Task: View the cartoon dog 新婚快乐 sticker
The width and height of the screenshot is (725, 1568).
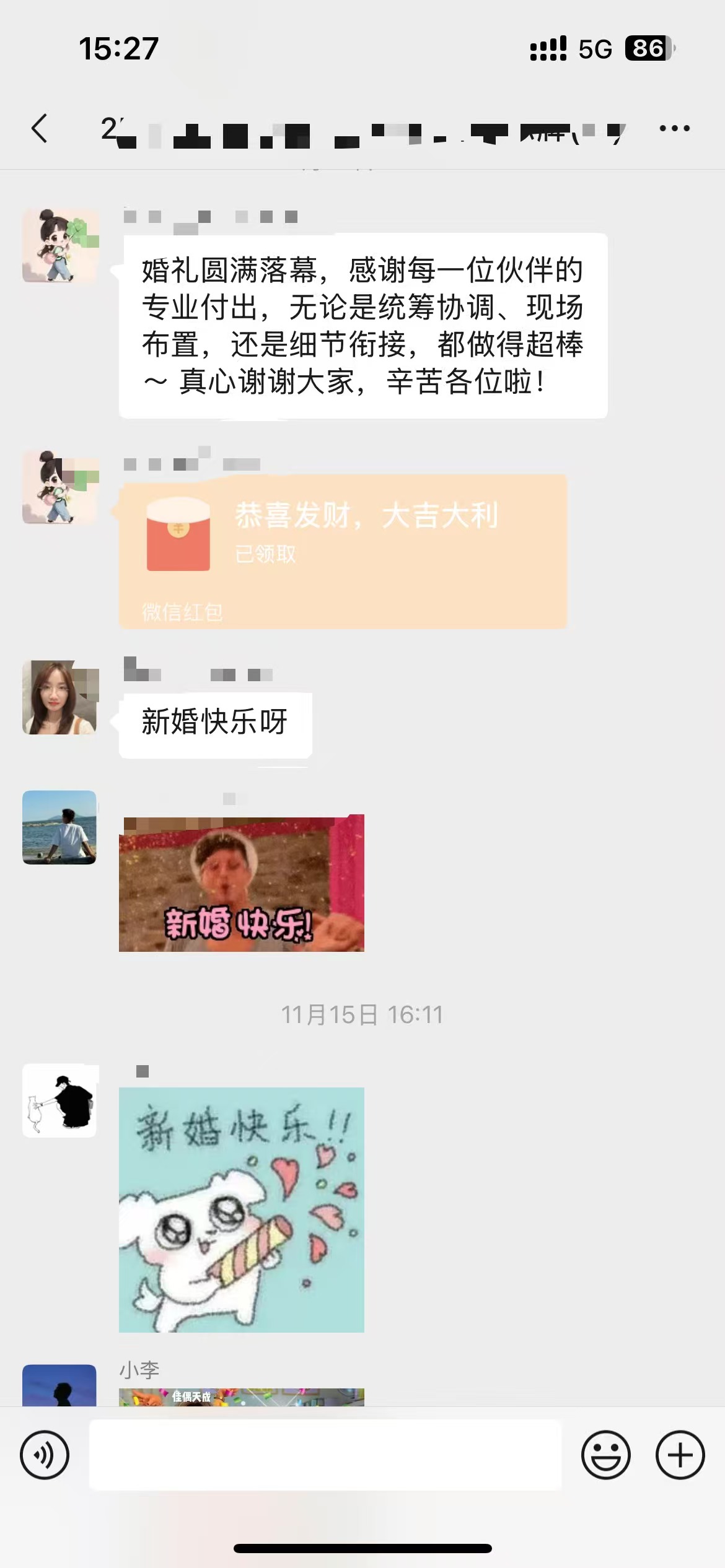Action: (x=242, y=1209)
